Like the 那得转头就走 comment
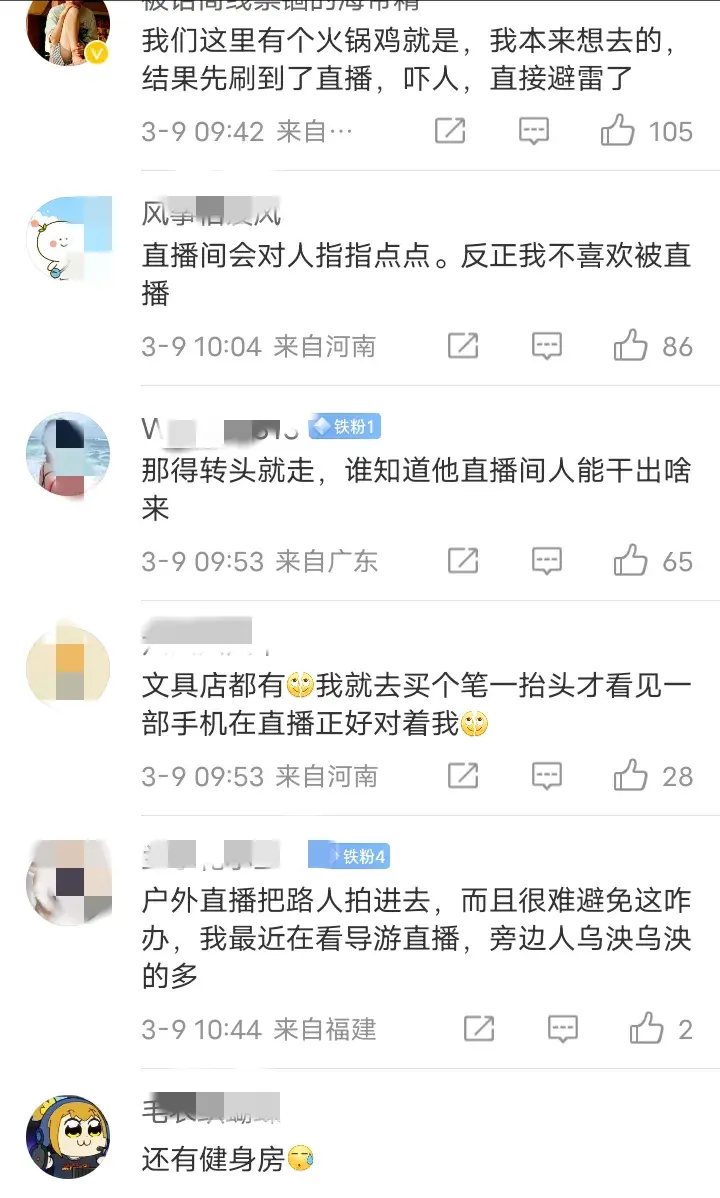Viewport: 720px width, 1198px height. tap(631, 561)
